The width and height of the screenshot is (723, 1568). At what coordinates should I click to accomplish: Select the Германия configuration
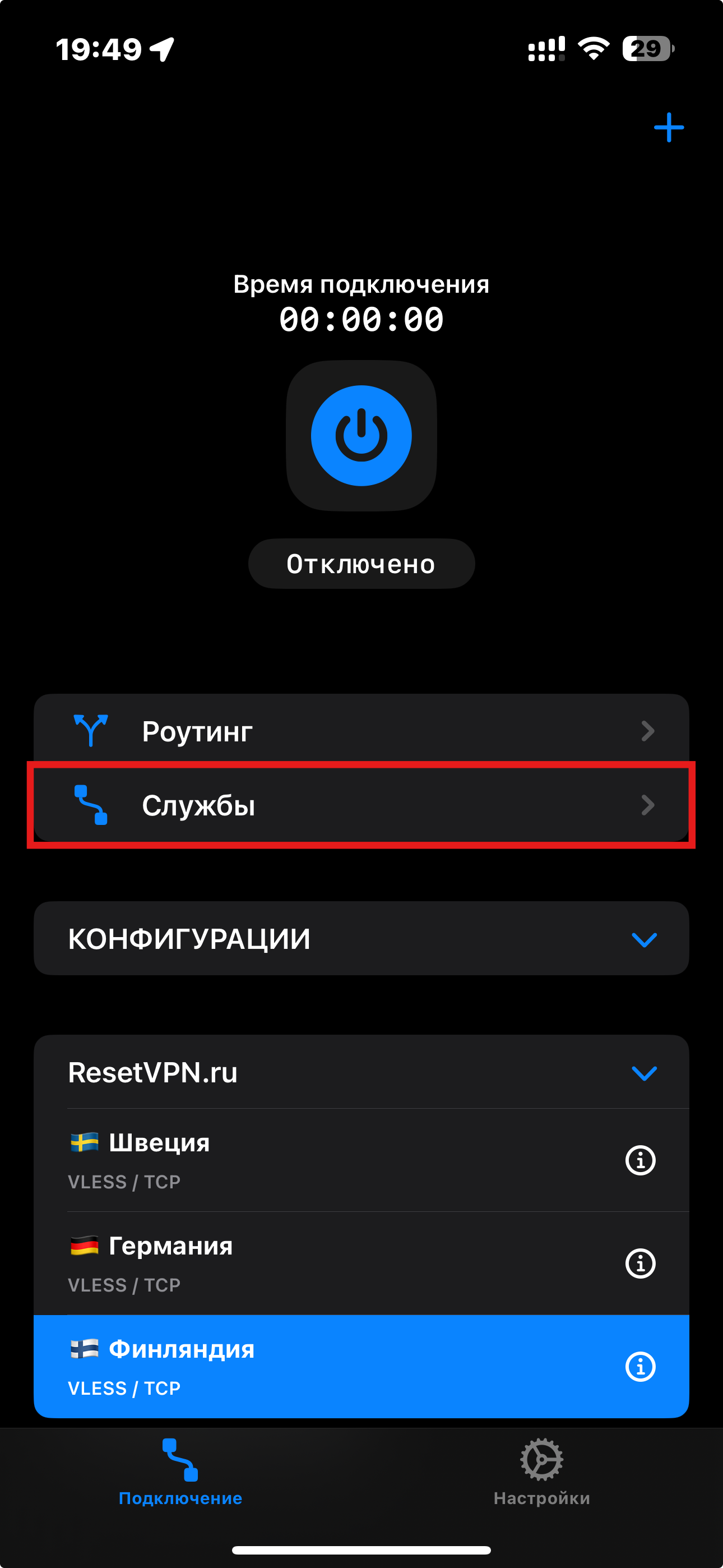(304, 1263)
